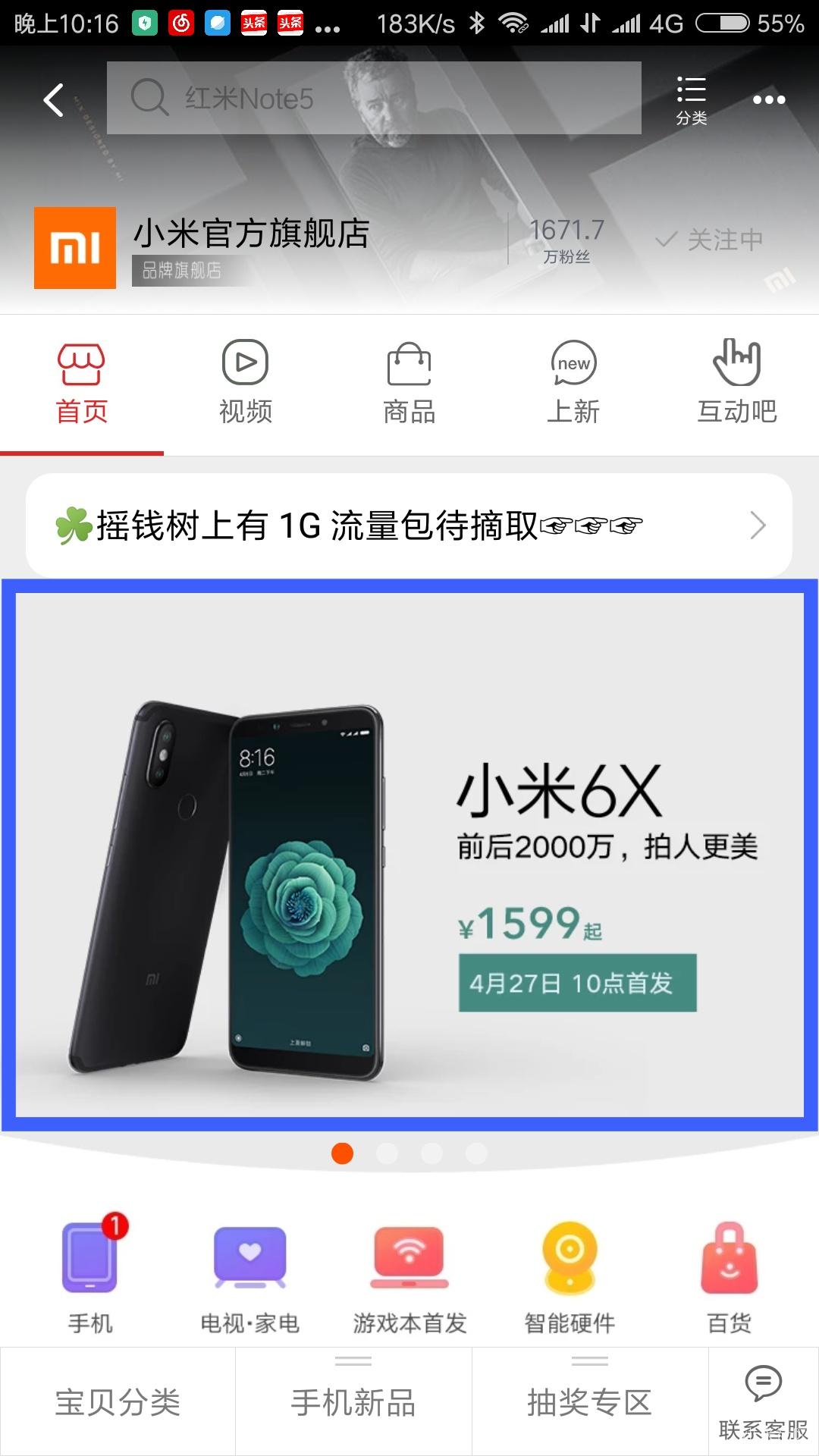Expand the 抽奖专区 bottom menu

point(590,1402)
